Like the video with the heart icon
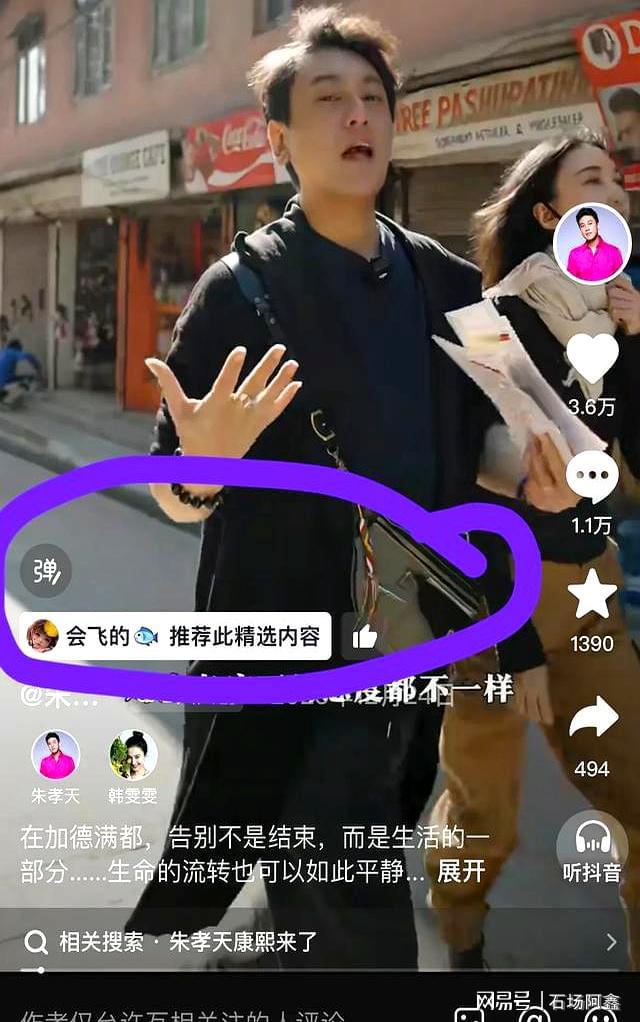640x1022 pixels. point(592,358)
